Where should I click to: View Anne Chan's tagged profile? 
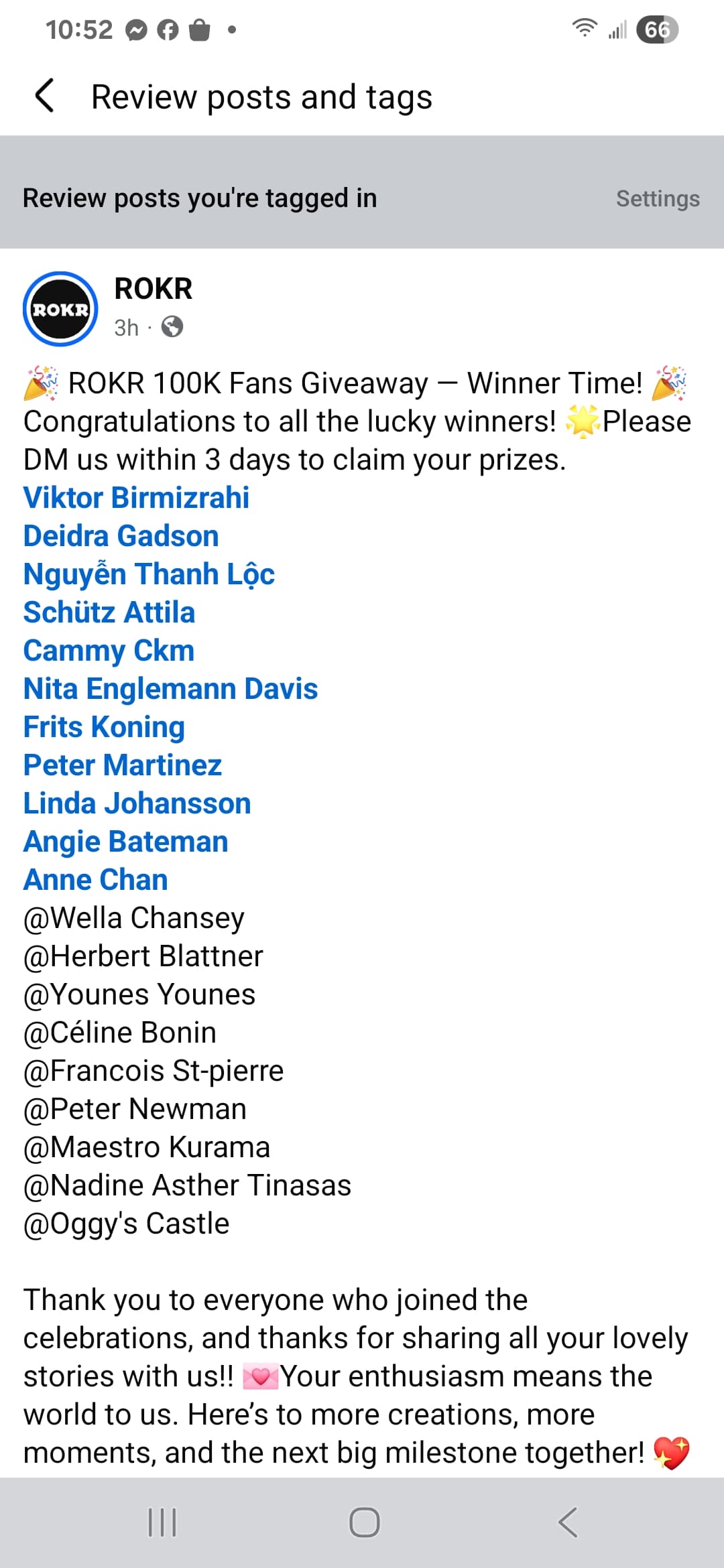95,880
